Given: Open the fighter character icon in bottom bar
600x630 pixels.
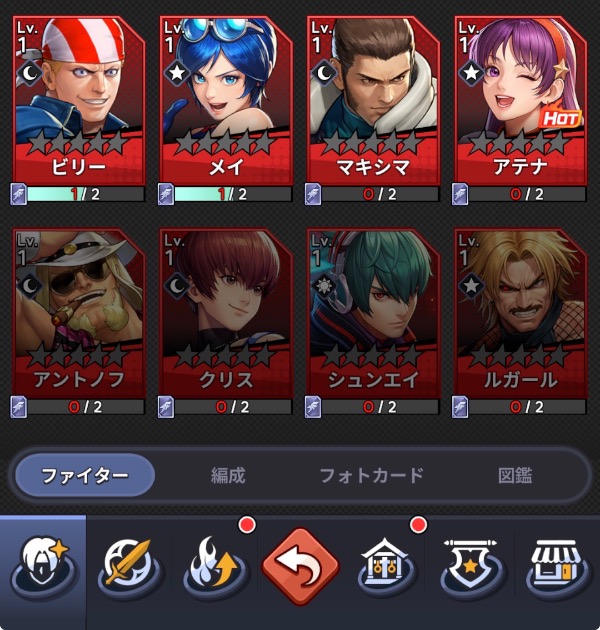Looking at the screenshot, I should click(43, 567).
